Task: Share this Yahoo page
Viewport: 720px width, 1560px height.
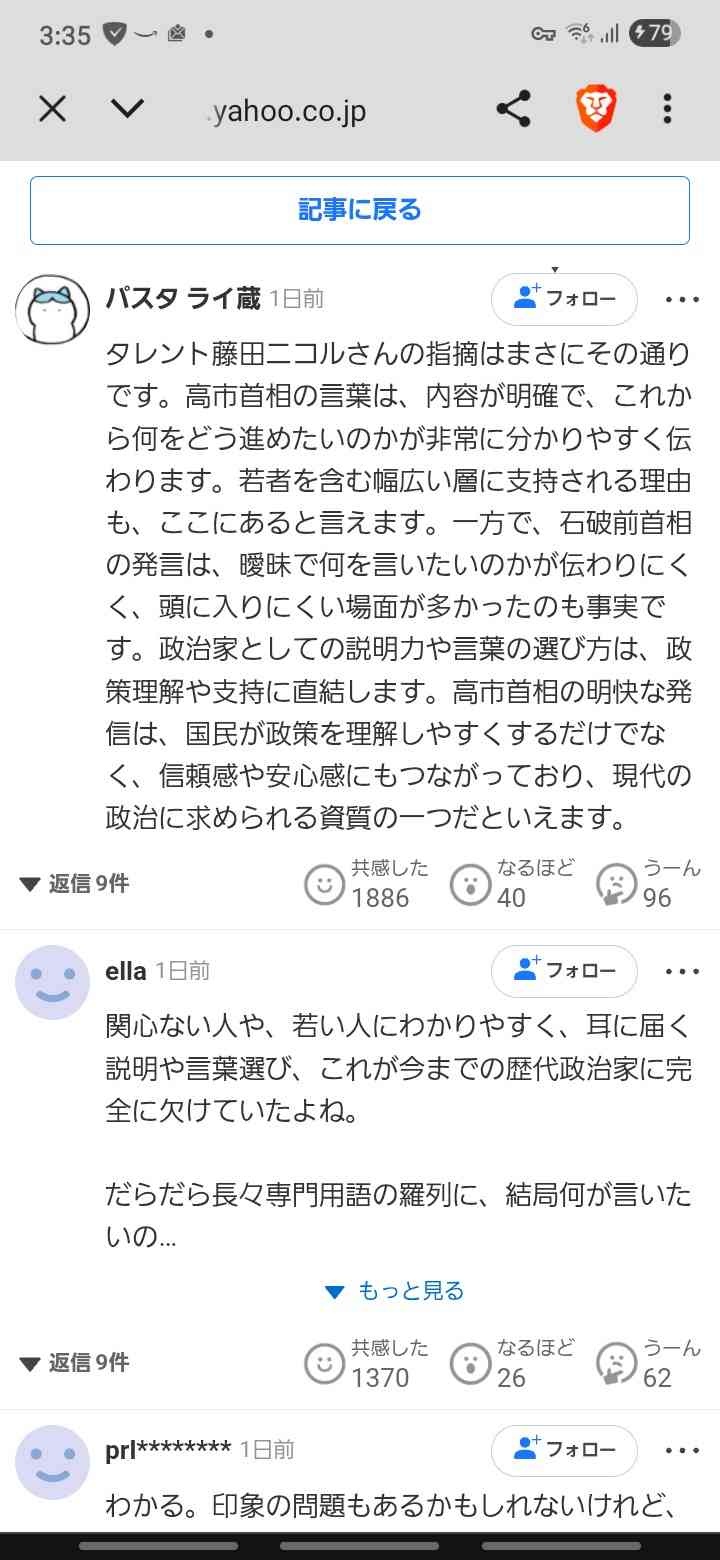Action: [x=513, y=109]
